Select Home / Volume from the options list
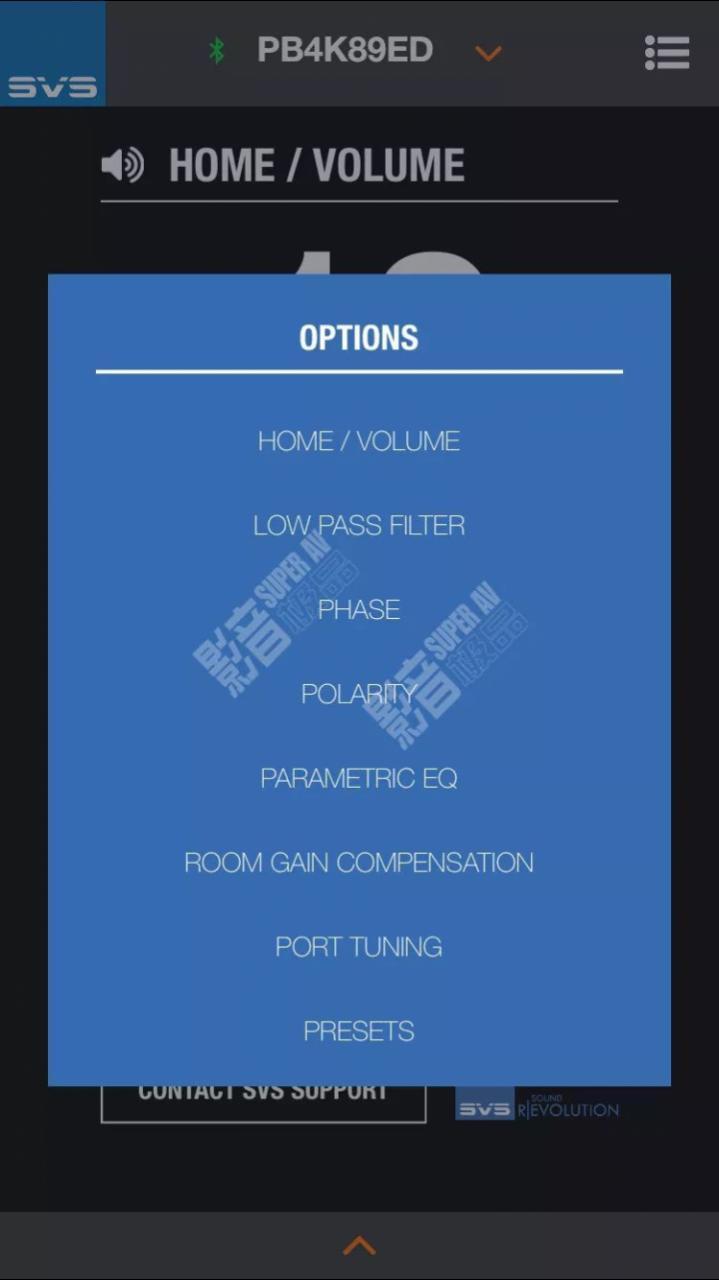 tap(359, 441)
